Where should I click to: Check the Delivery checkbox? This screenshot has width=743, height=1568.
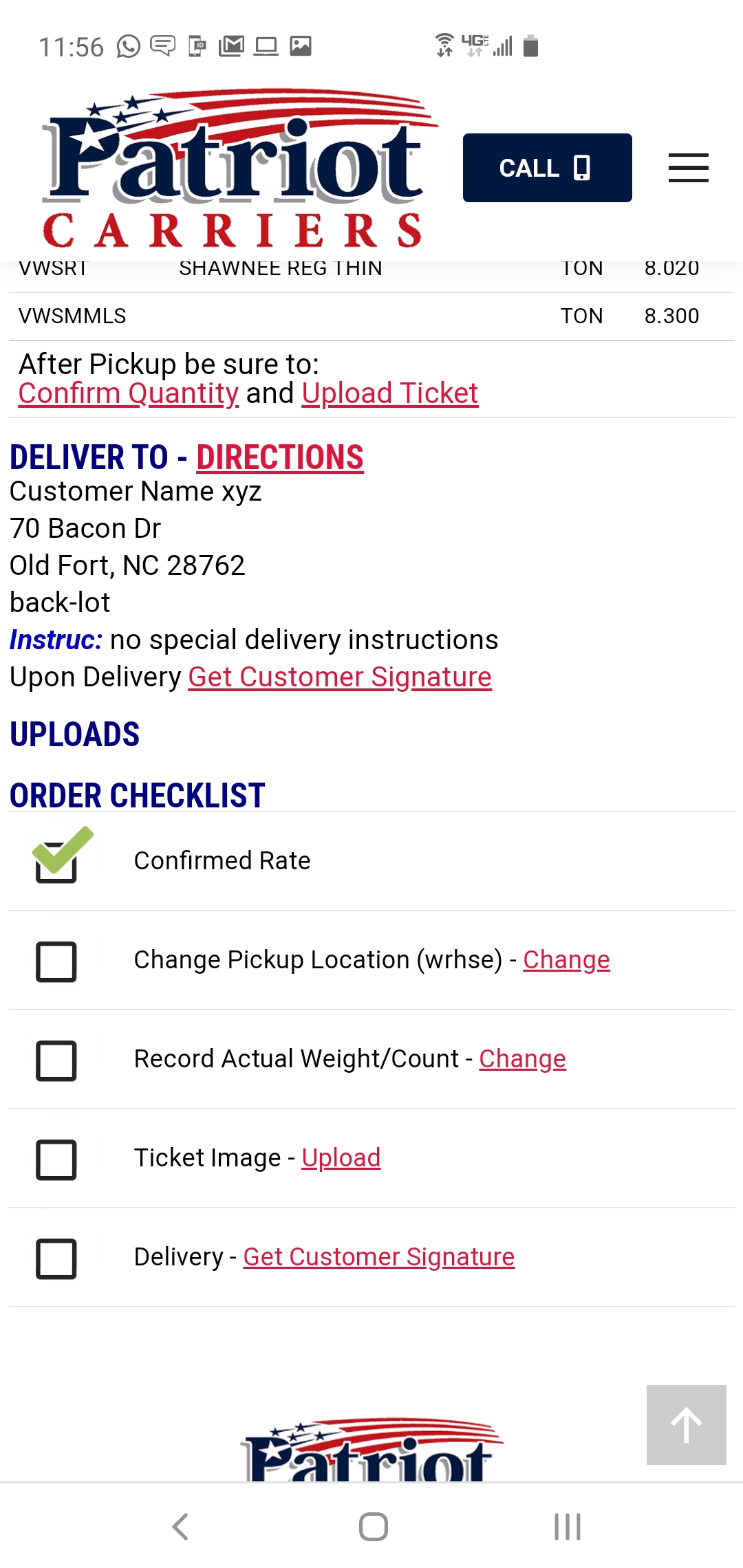coord(56,1258)
